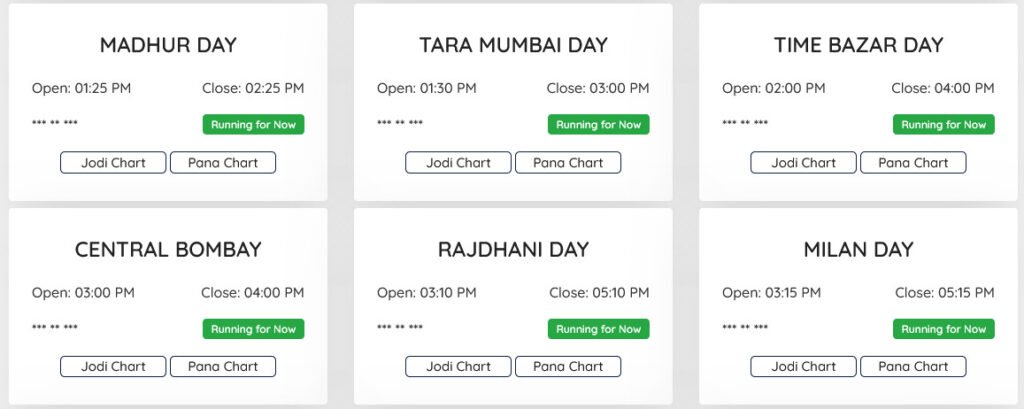View Madhur Day's Pana Chart
The image size is (1024, 409).
pyautogui.click(x=223, y=163)
